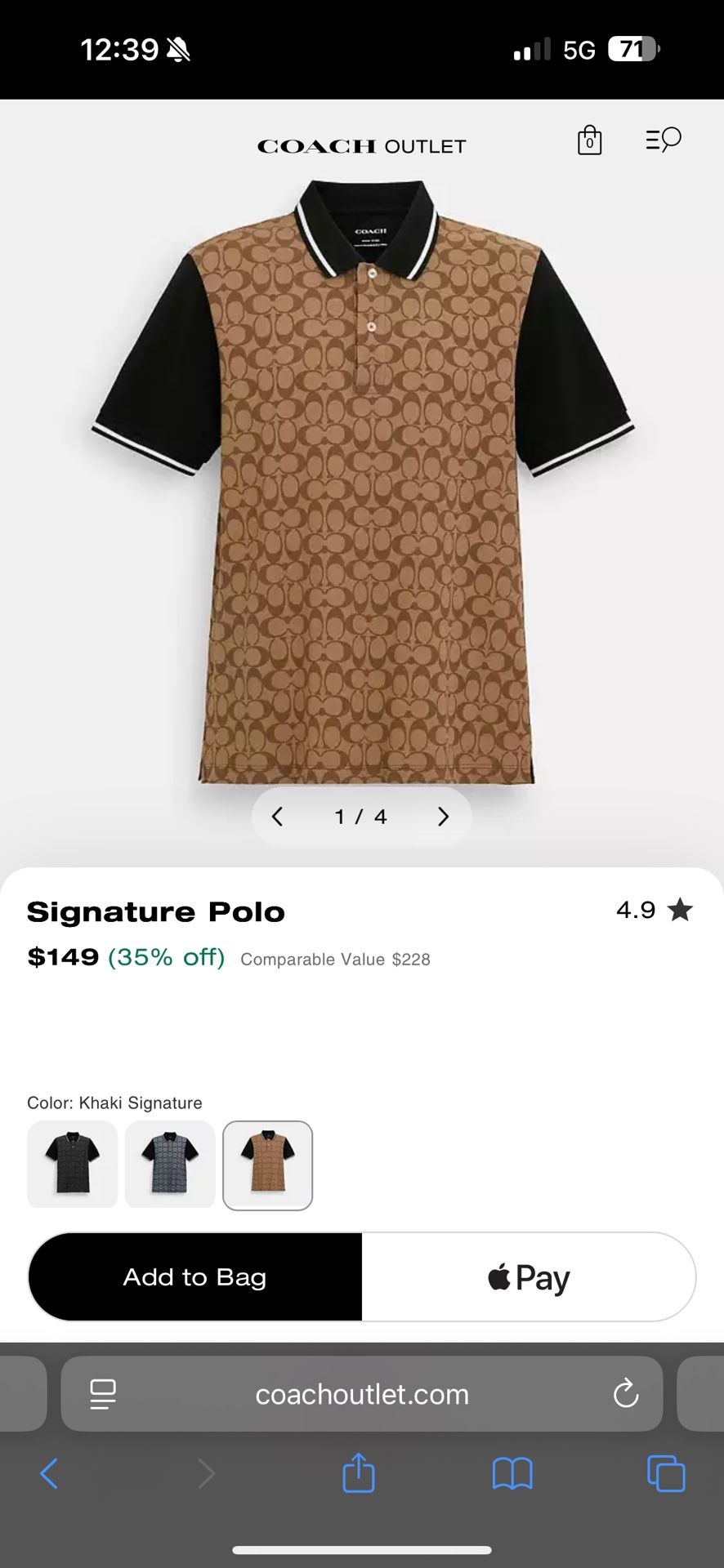Show the next product image
This screenshot has height=1568, width=724.
tap(443, 817)
